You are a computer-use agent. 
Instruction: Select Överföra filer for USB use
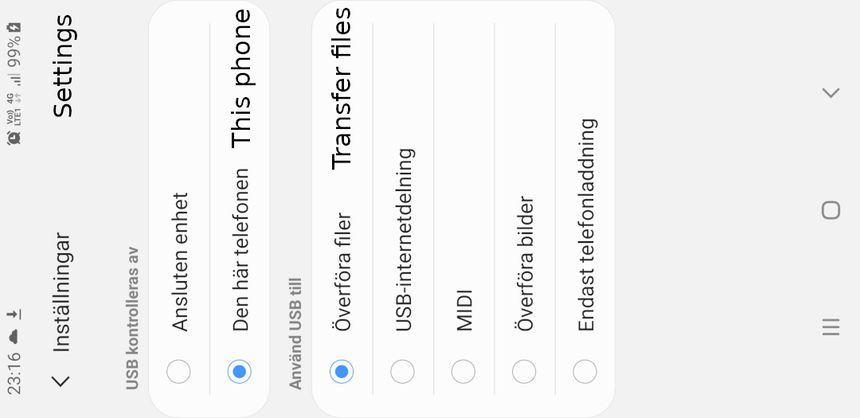coord(342,372)
